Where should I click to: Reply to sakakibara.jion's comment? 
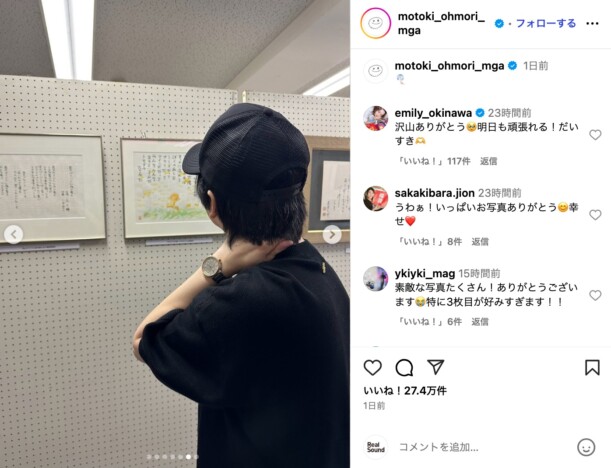pos(480,241)
